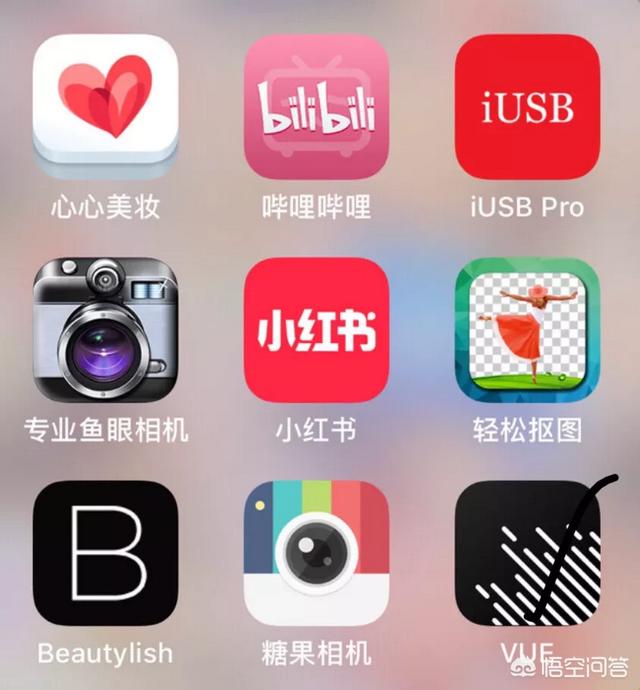
Task: Launch the 哔哩哔哩 bilibili app
Action: click(x=316, y=106)
